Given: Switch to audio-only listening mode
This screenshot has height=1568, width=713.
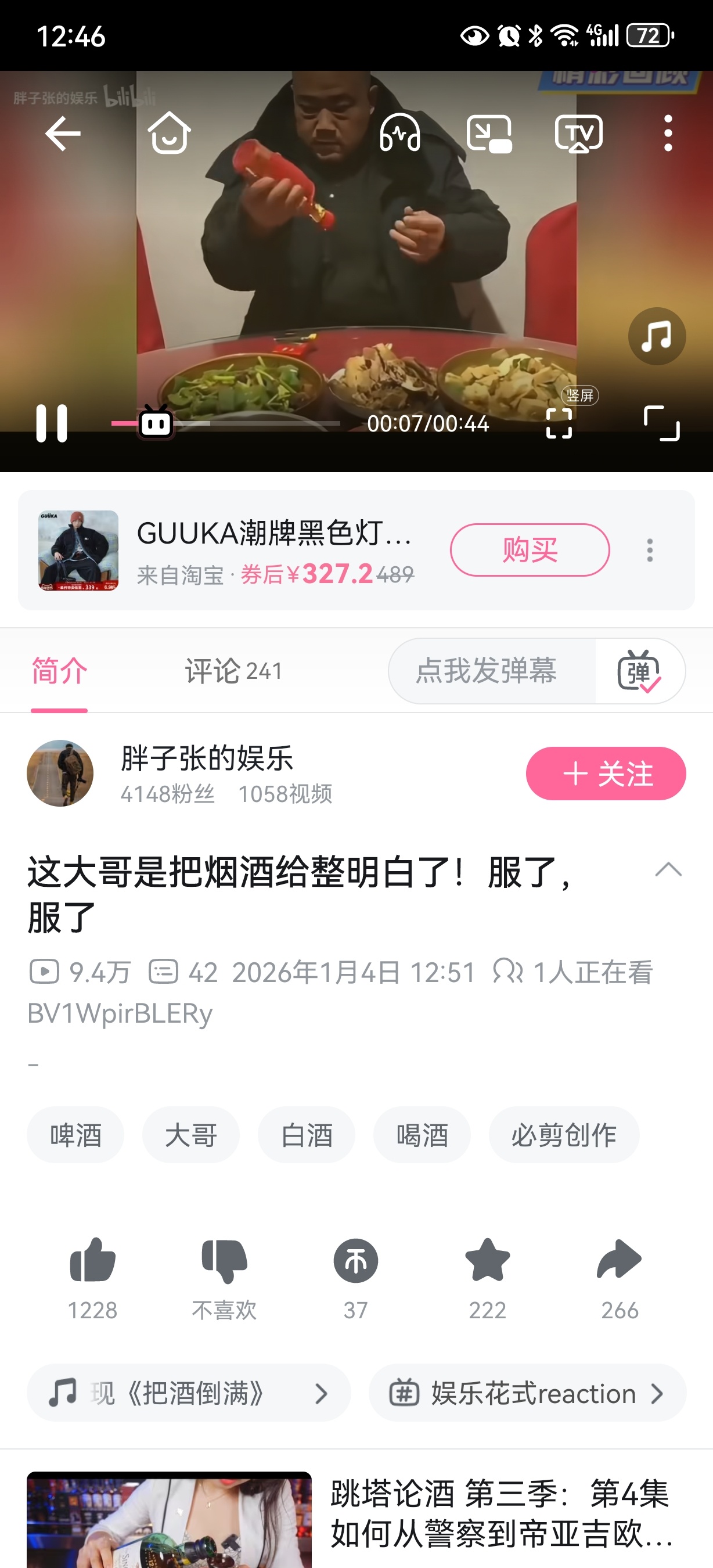Looking at the screenshot, I should pyautogui.click(x=399, y=134).
